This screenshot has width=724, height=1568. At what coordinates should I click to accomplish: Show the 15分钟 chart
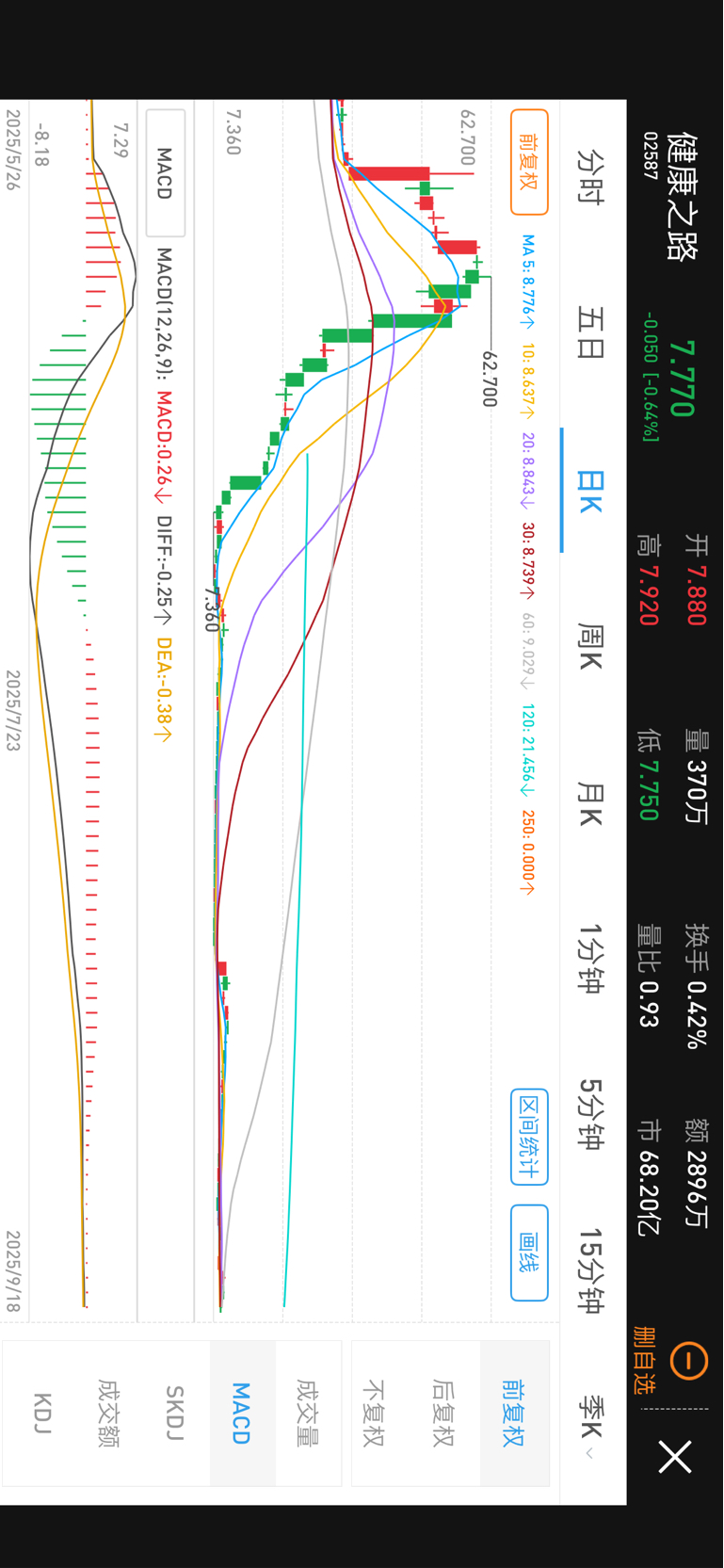[591, 1270]
